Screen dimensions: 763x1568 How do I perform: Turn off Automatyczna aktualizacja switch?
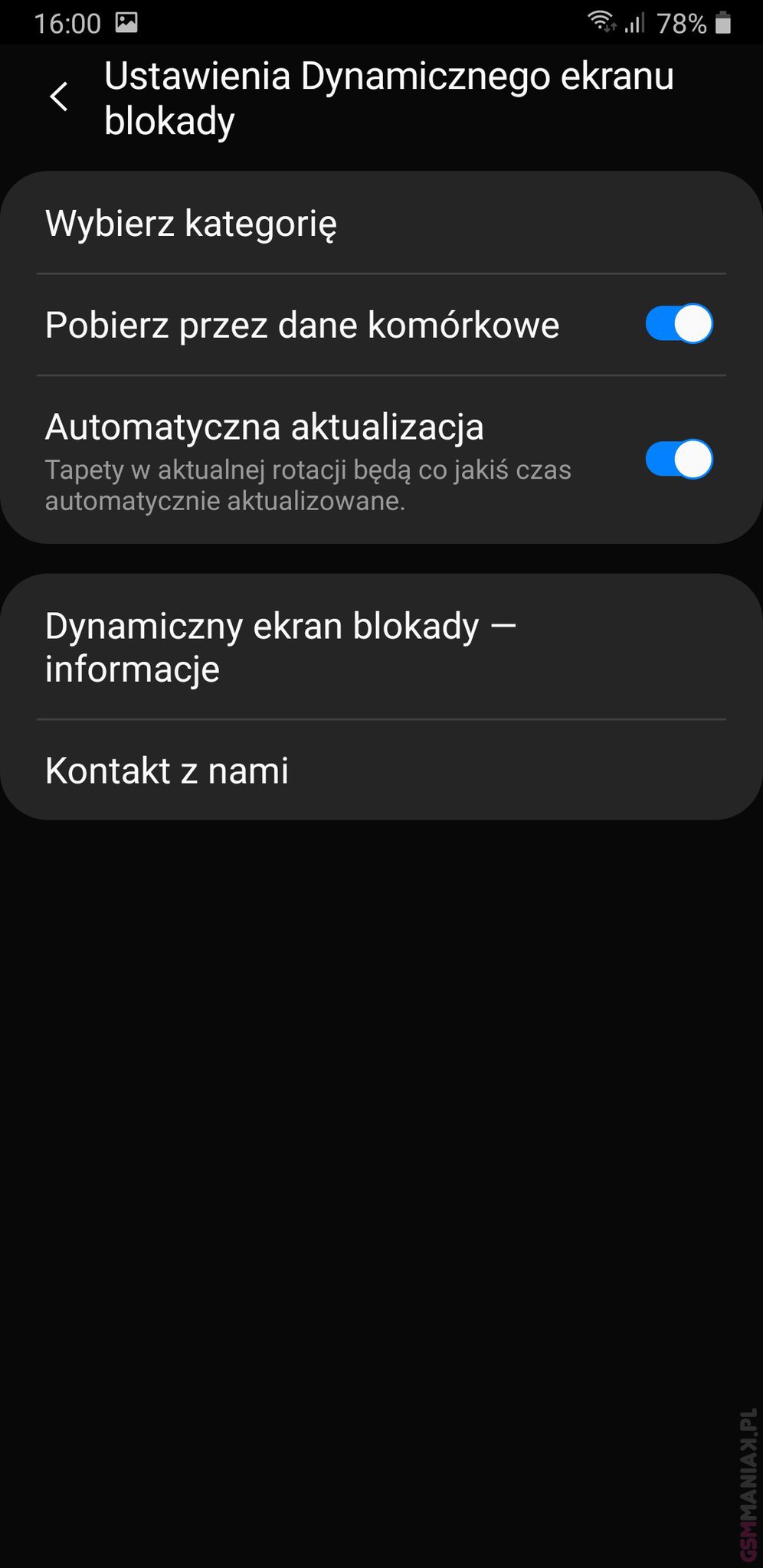679,460
